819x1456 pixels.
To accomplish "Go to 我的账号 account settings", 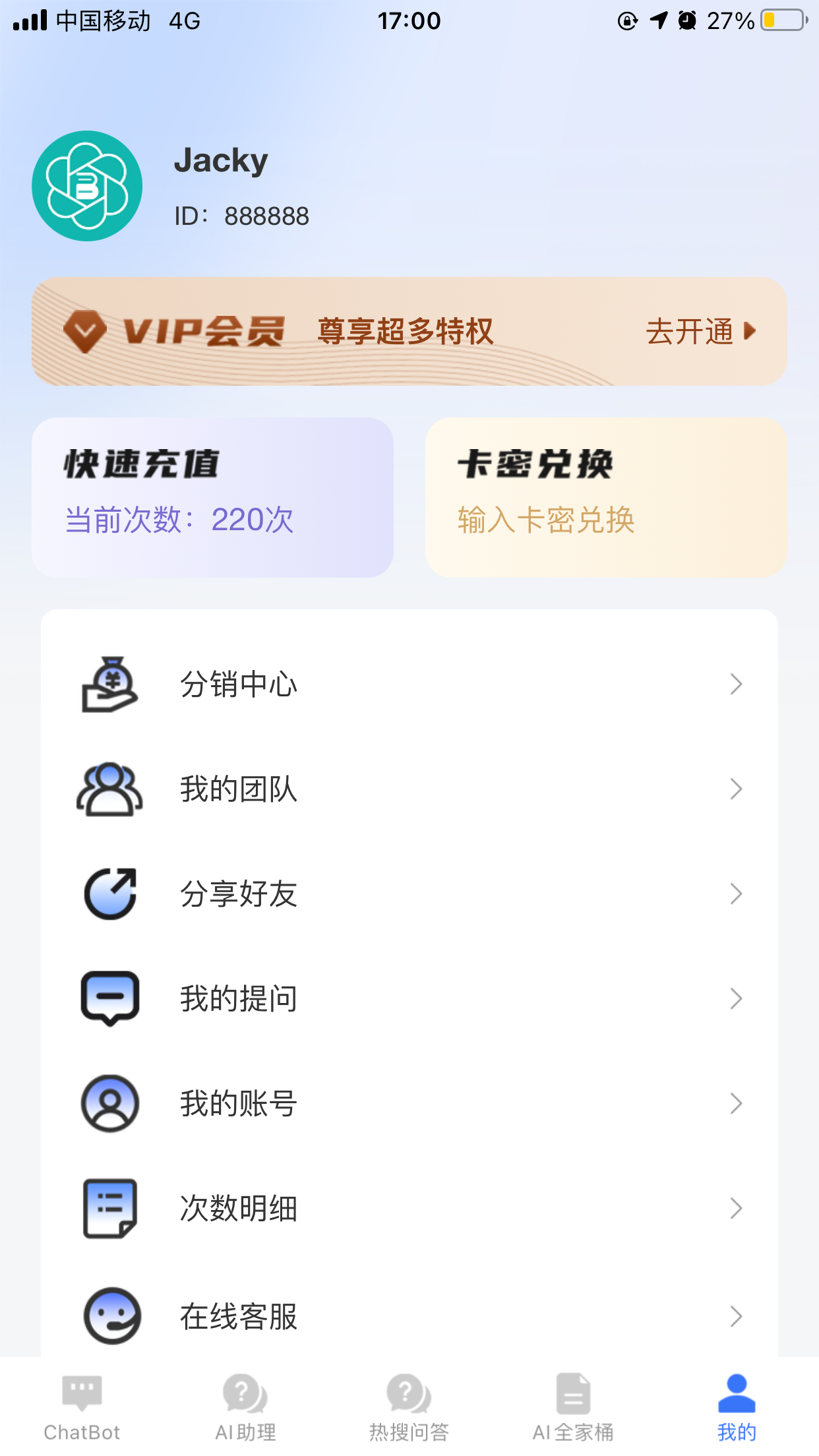I will [409, 1104].
